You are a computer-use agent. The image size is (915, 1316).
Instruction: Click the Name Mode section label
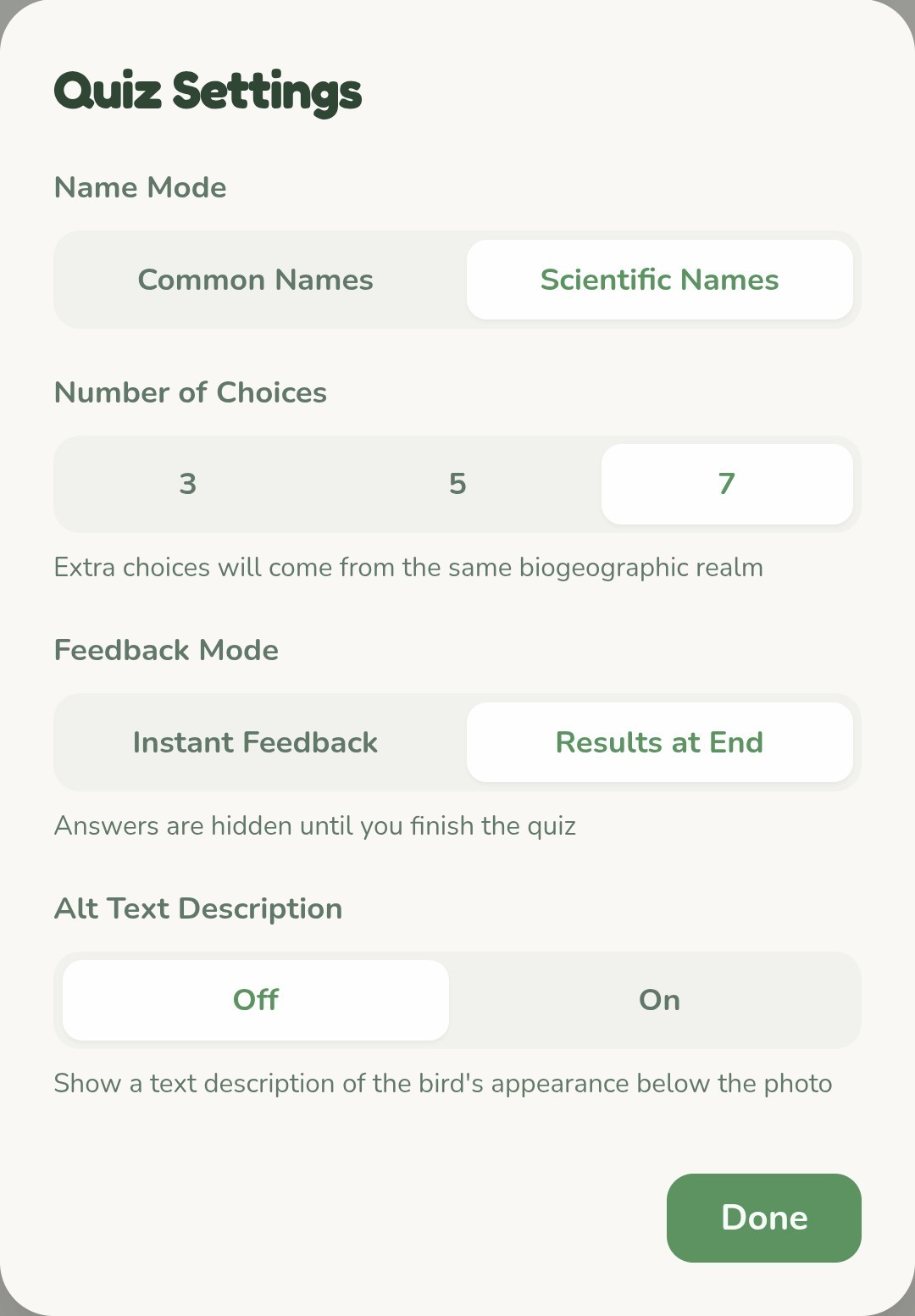(140, 187)
